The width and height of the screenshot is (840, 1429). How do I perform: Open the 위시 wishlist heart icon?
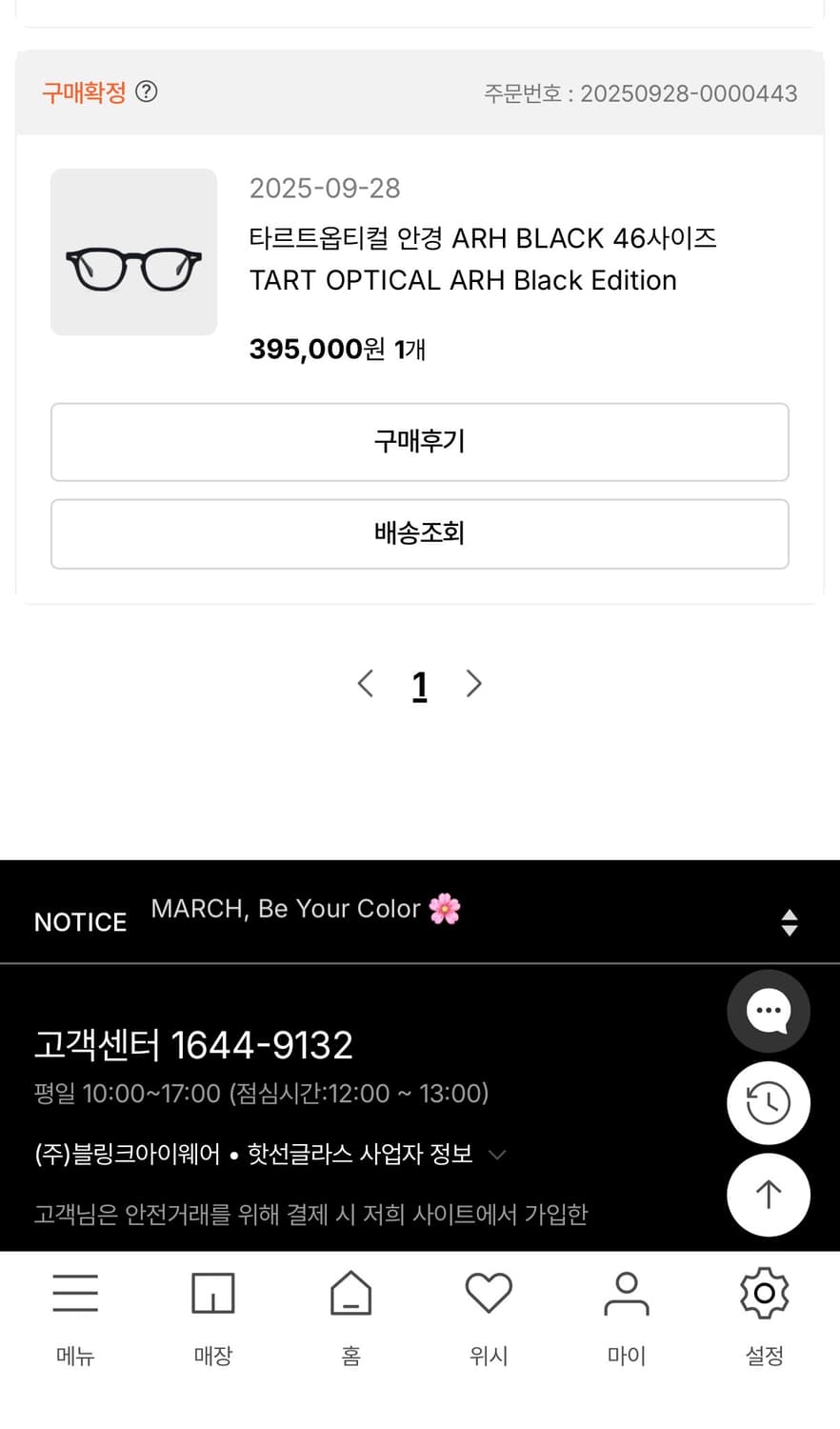(x=489, y=1293)
